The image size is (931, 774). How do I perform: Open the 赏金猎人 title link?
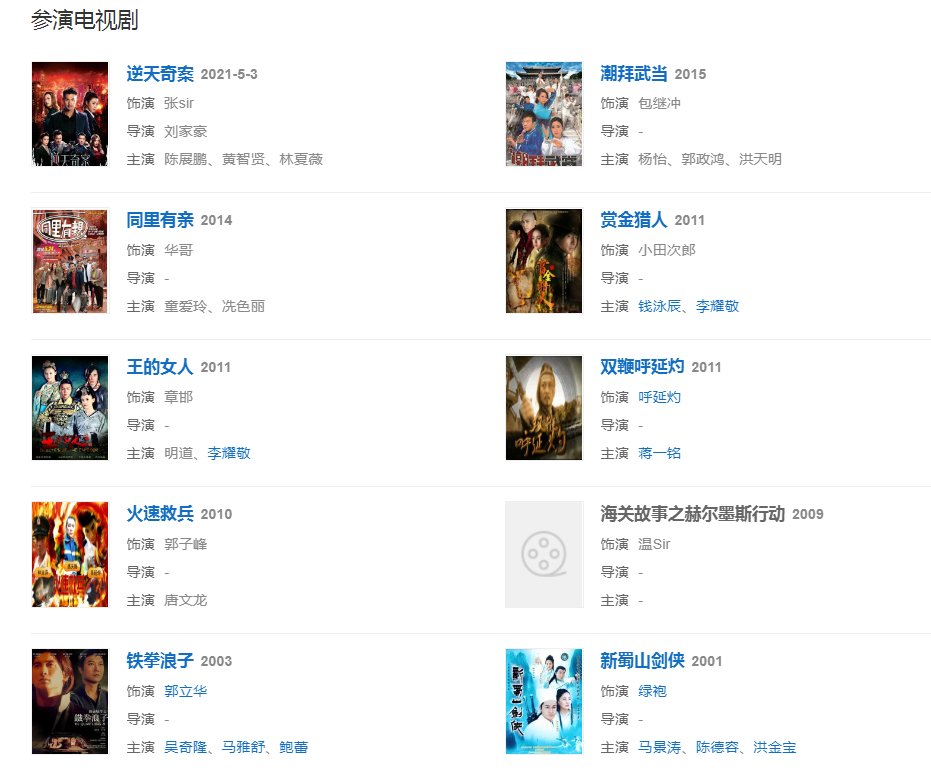(634, 220)
